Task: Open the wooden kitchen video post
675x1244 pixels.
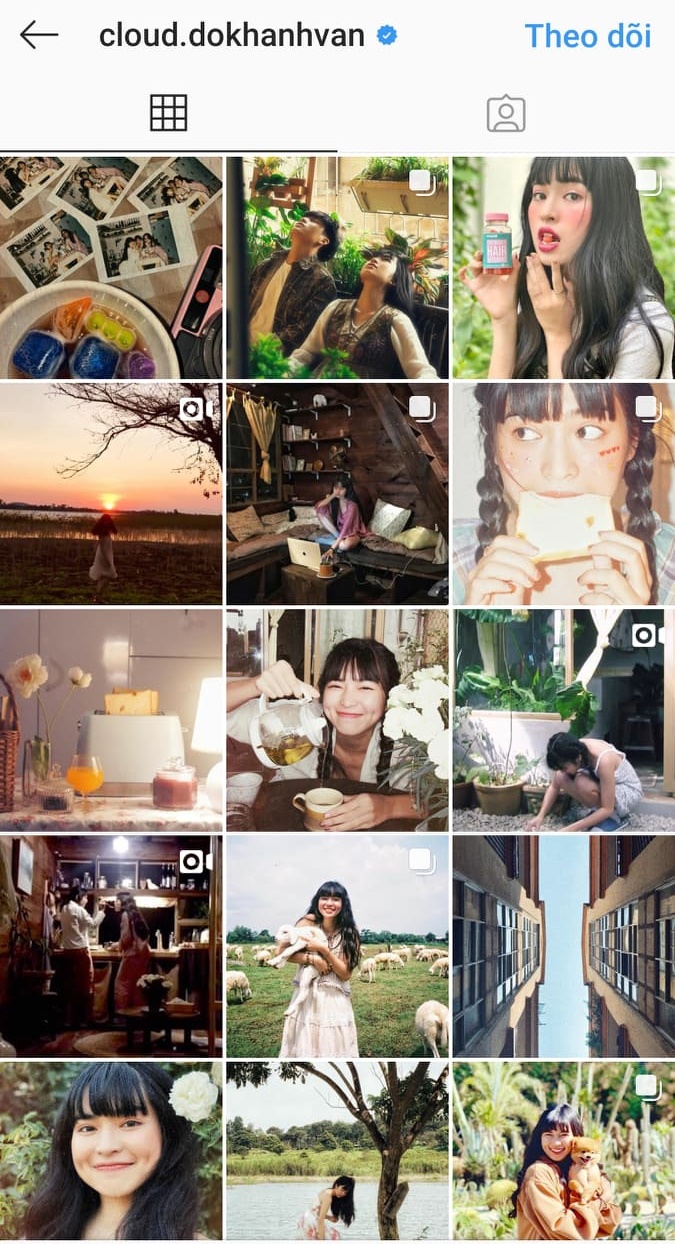Action: [x=111, y=945]
